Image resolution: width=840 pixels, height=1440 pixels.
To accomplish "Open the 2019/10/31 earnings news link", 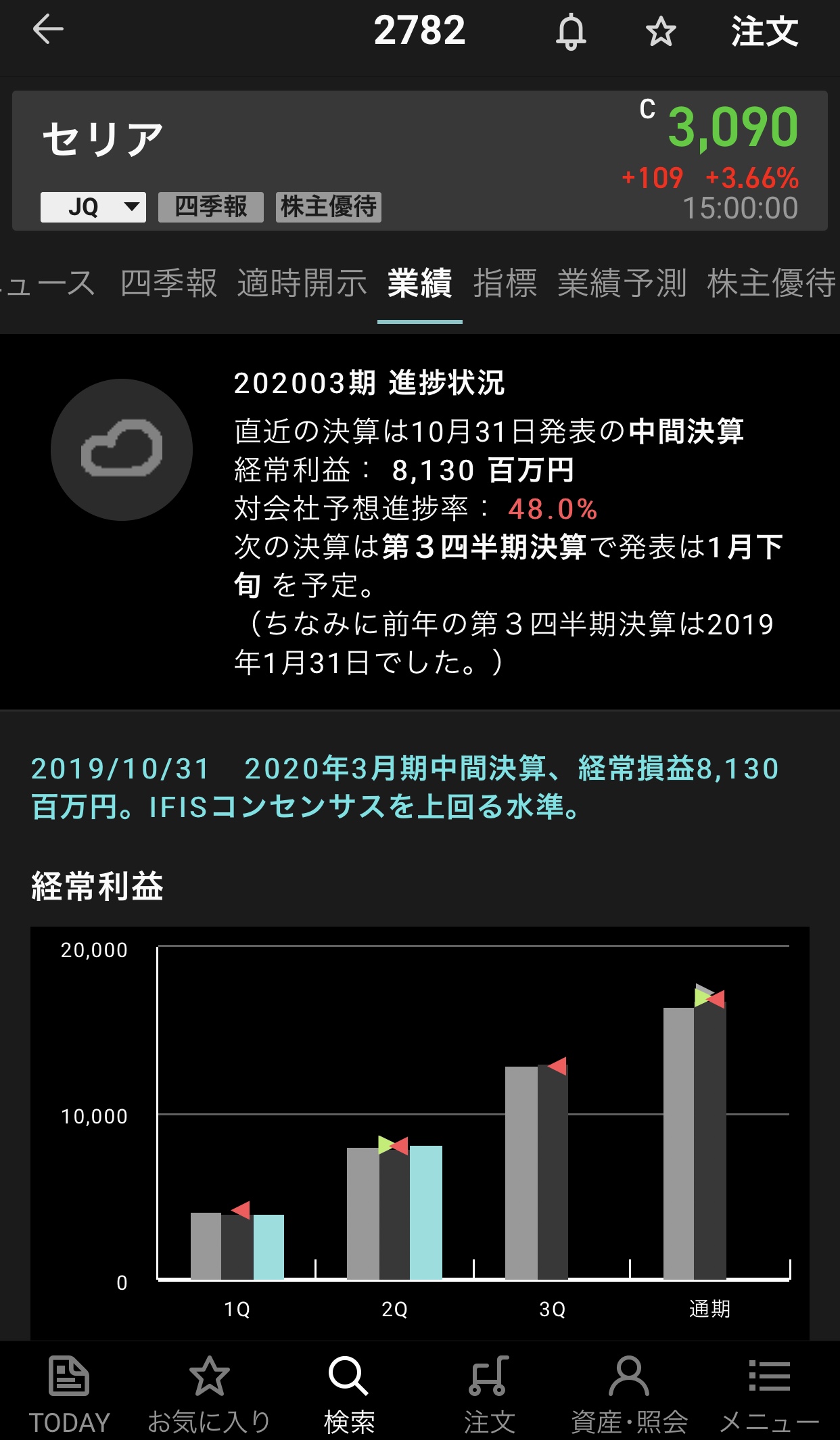I will click(406, 787).
